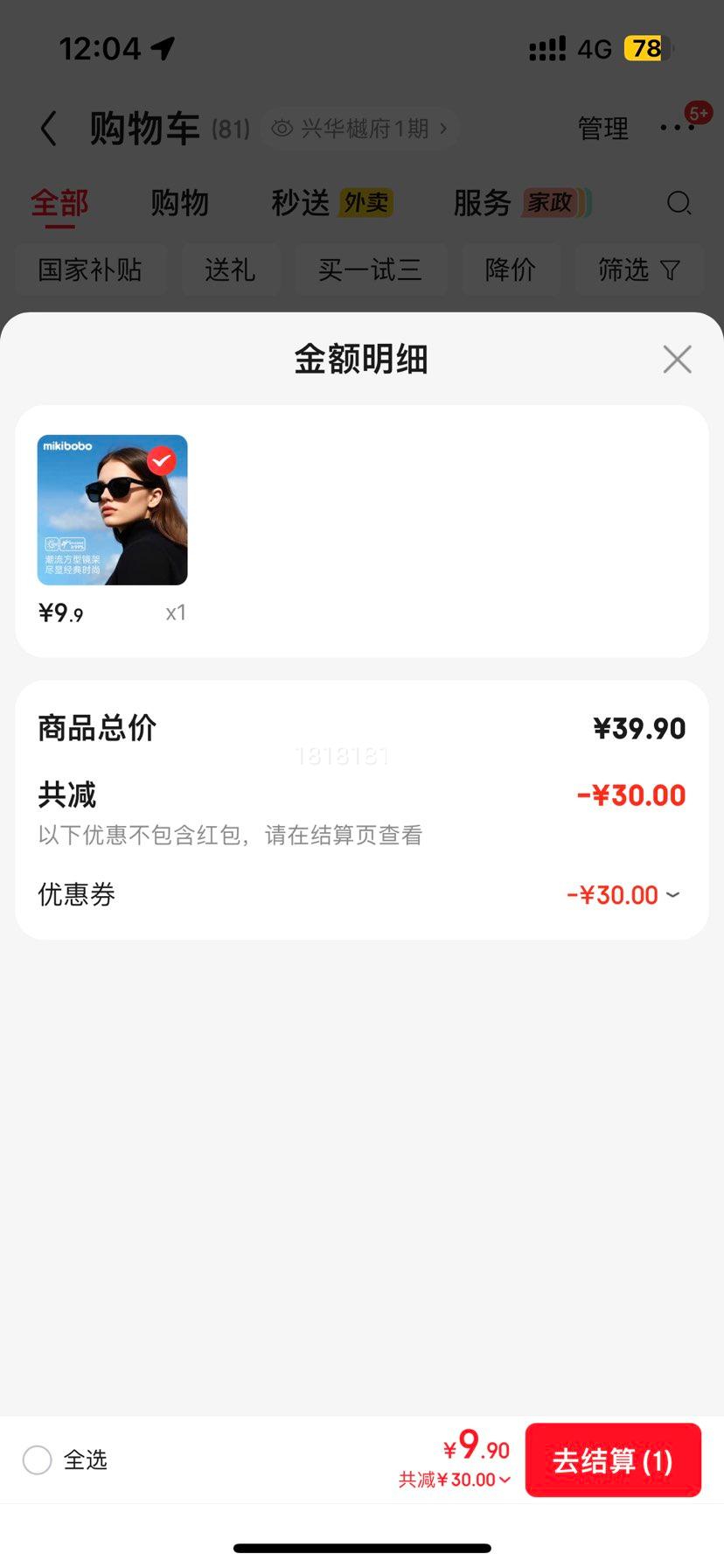Close the 金额明细 sheet
This screenshot has width=724, height=1568.
tap(677, 359)
